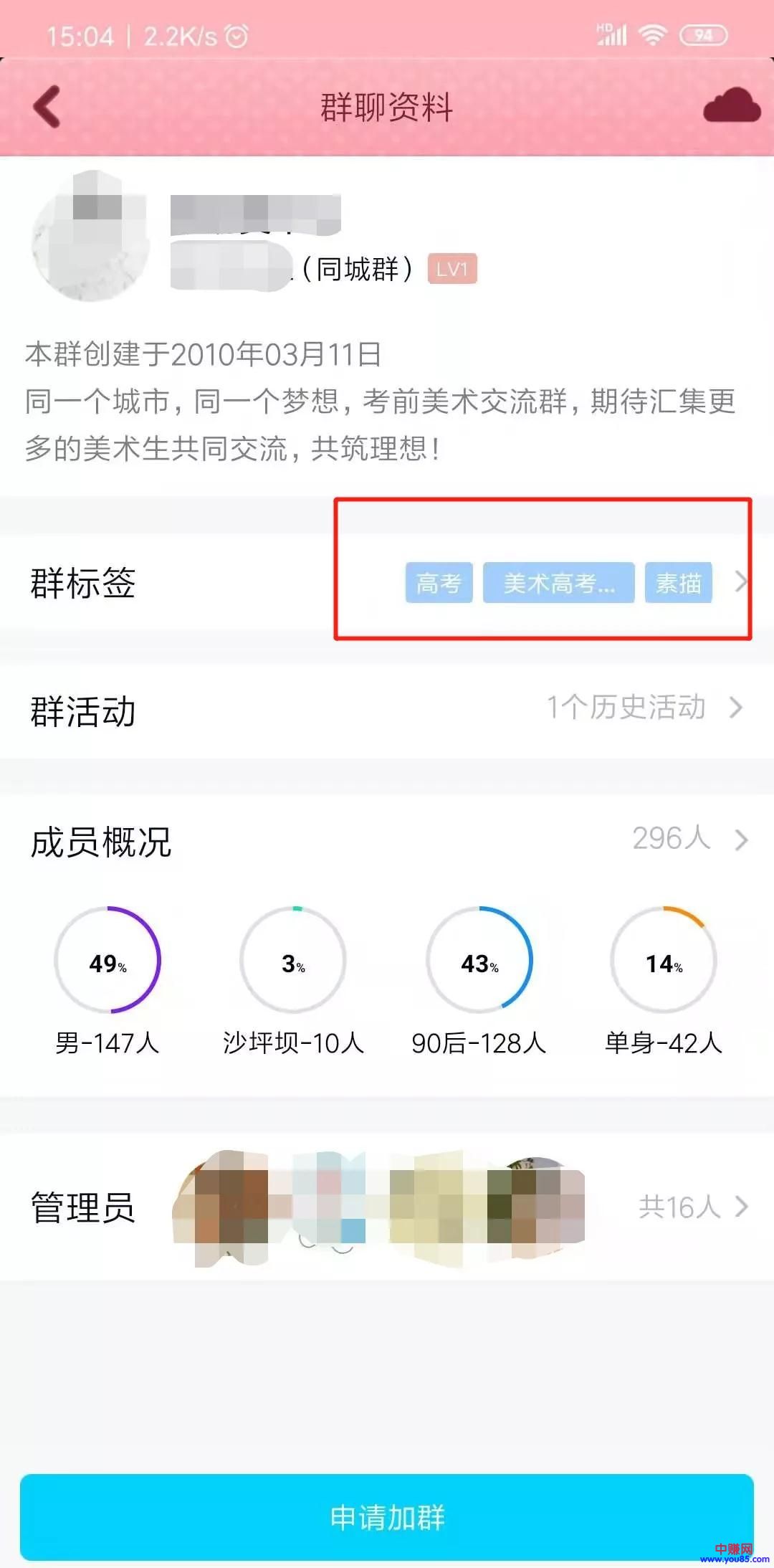Image resolution: width=774 pixels, height=1568 pixels.
Task: Select the 高考 tag chip
Action: (439, 583)
